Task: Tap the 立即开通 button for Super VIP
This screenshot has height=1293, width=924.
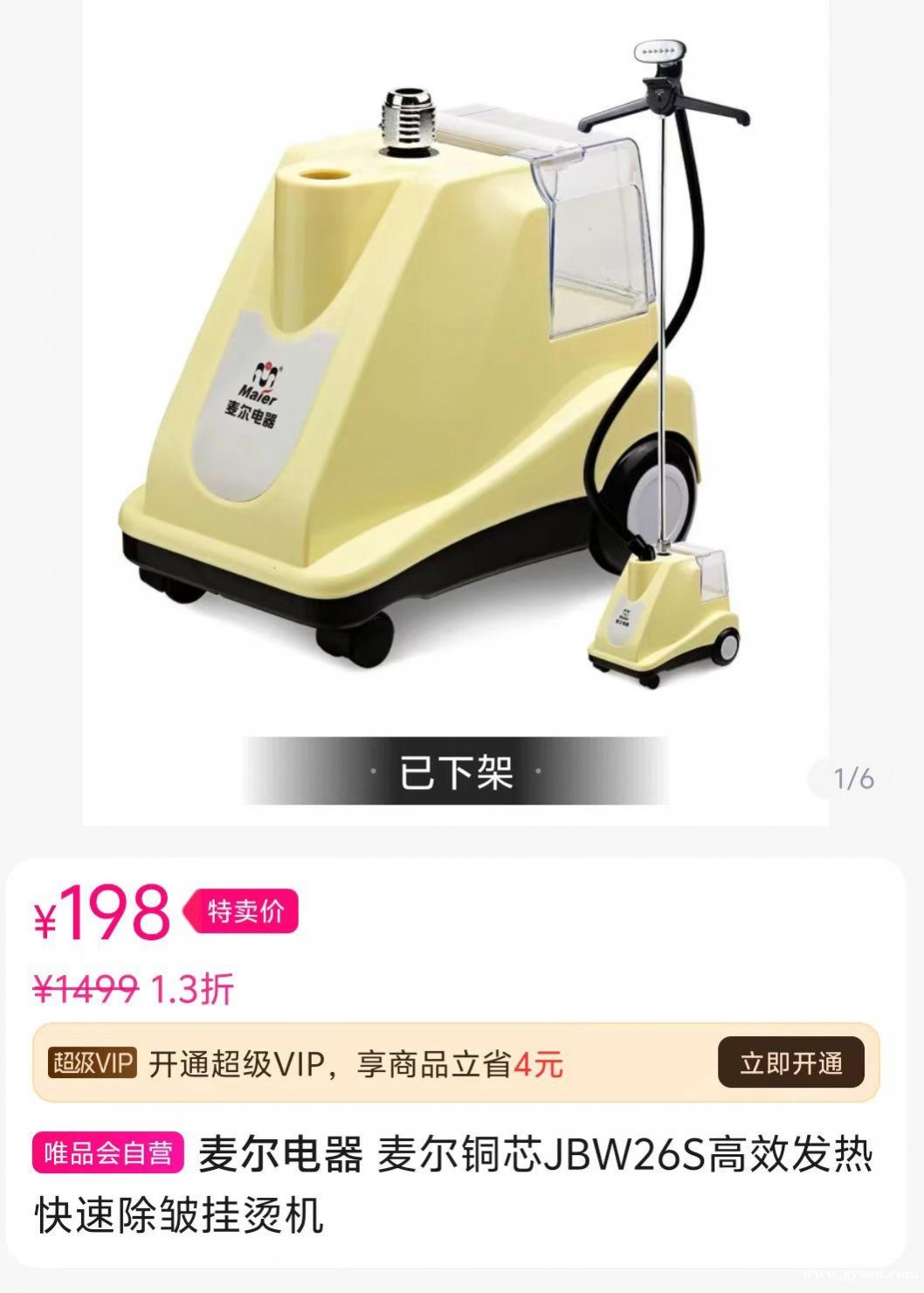Action: pyautogui.click(x=791, y=1063)
